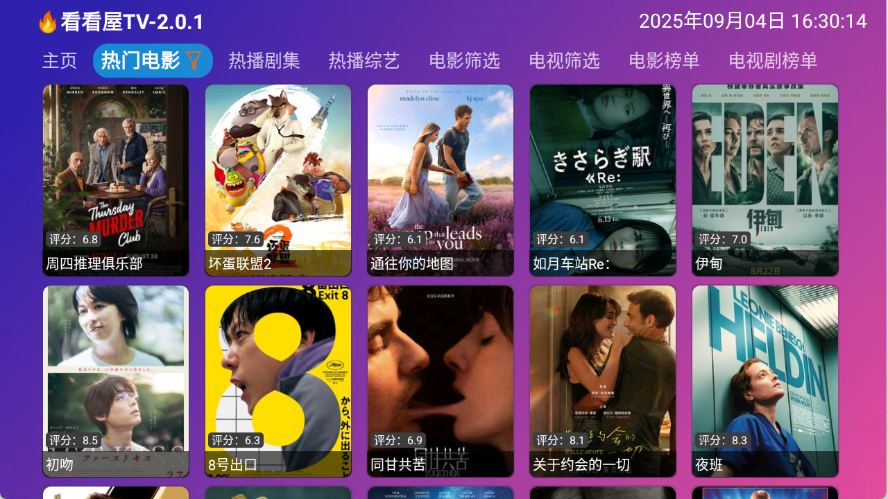Open the 坏蛋联盟2 poster card
Viewport: 888px width, 499px height.
(278, 180)
